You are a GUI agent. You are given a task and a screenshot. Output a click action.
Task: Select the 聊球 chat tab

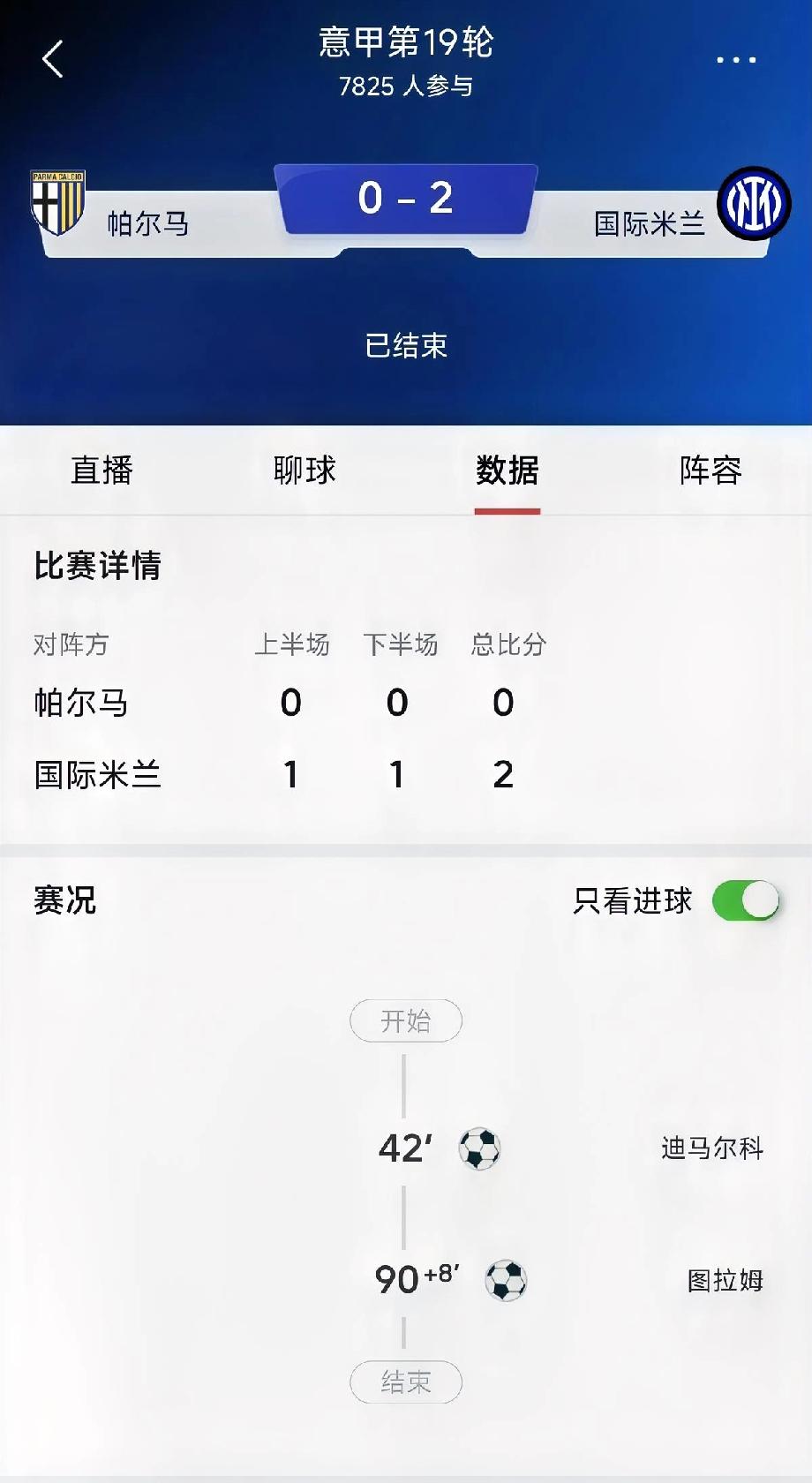[304, 471]
